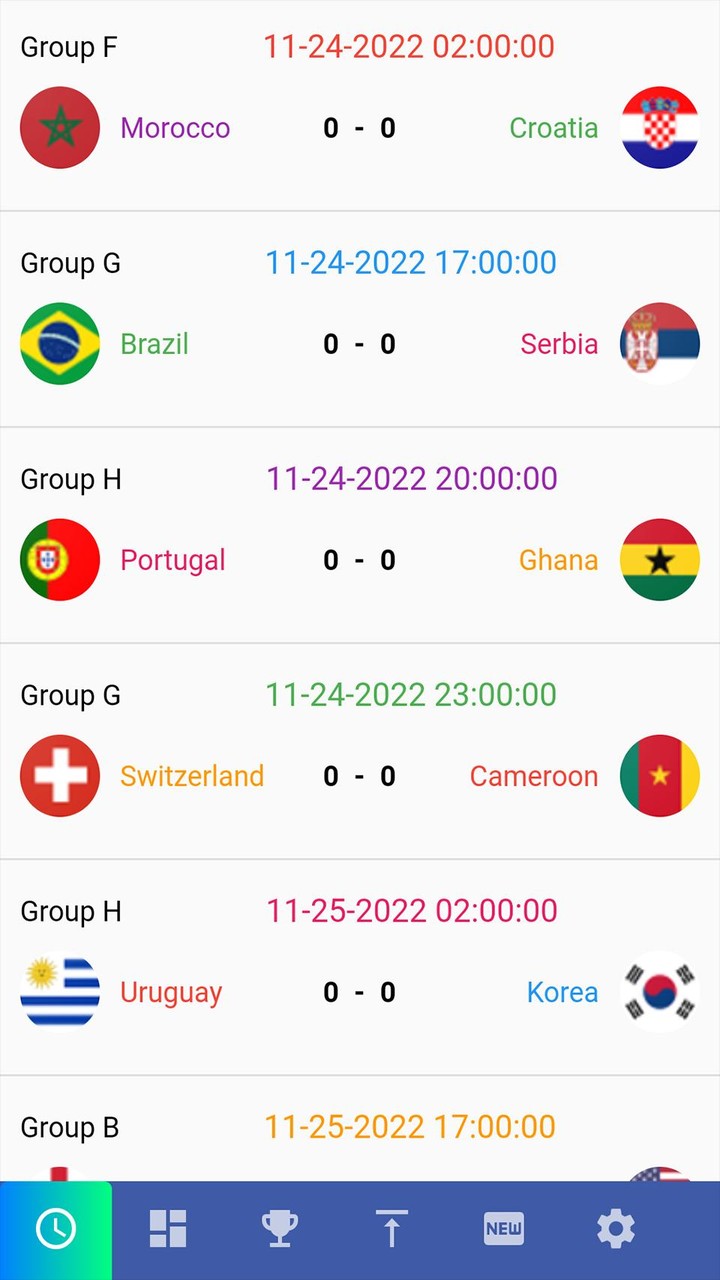720x1280 pixels.
Task: Open the groups grid icon in bottom bar
Action: click(168, 1228)
